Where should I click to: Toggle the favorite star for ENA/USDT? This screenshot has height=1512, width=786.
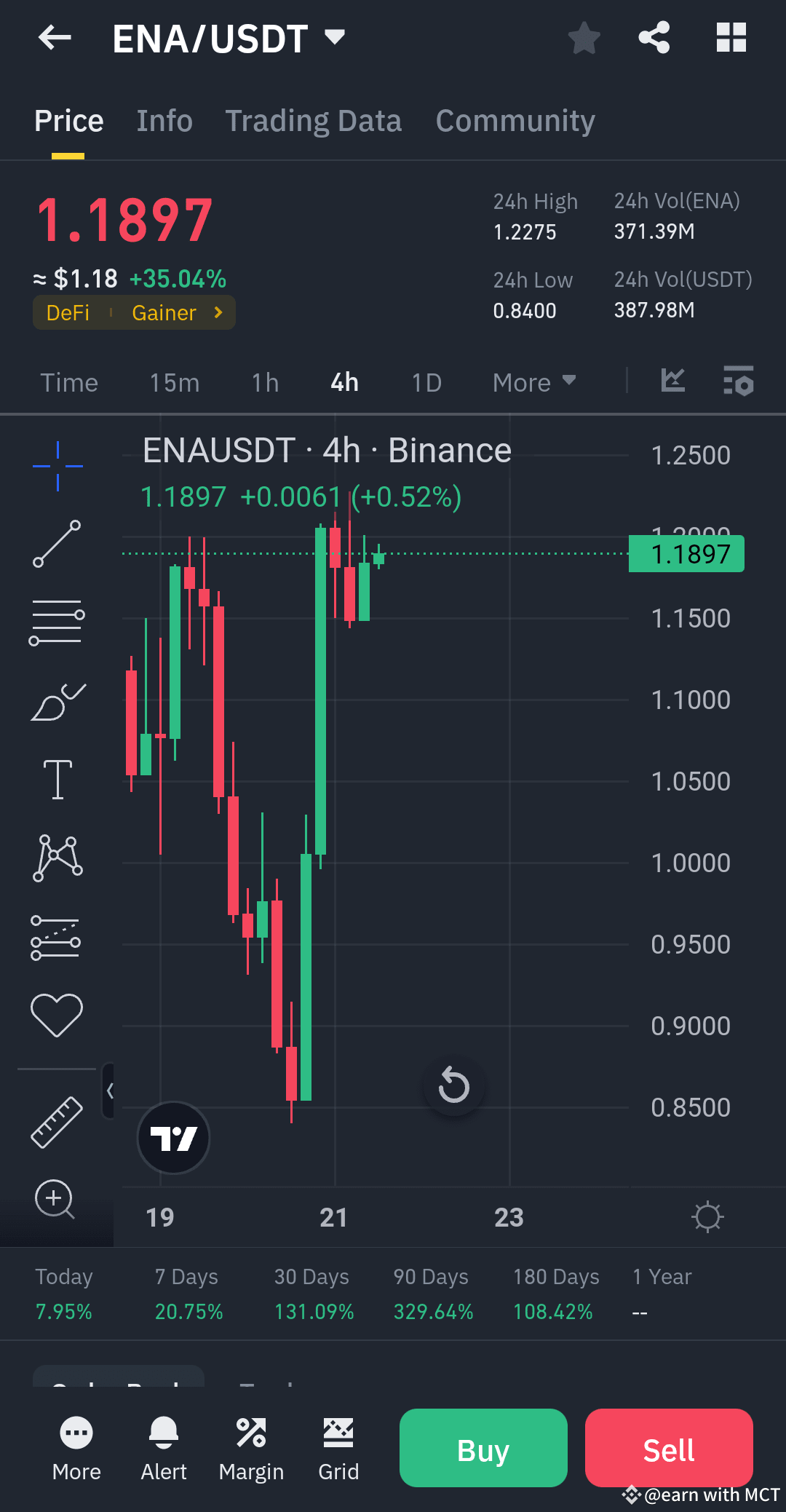(x=584, y=39)
